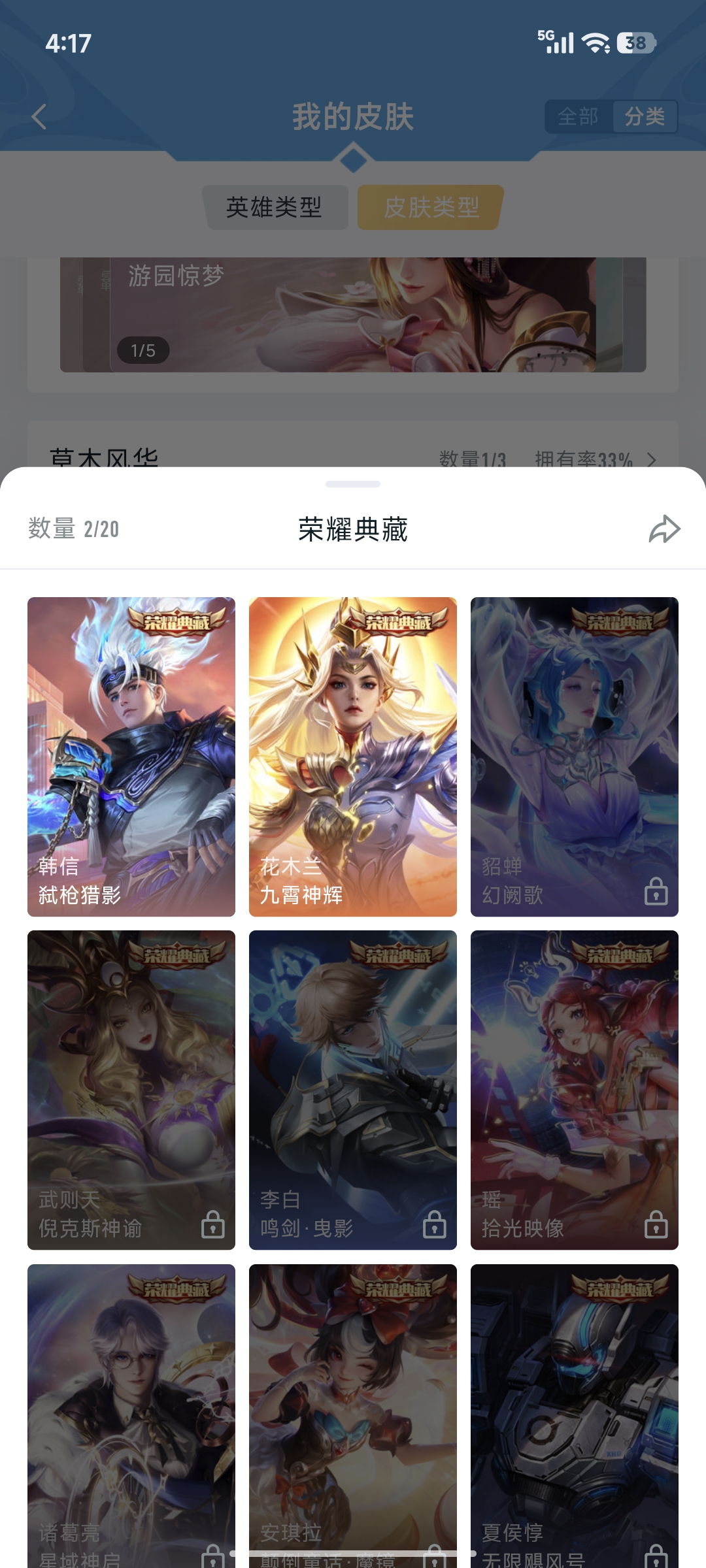706x1568 pixels.
Task: Switch to the 皮肤类型 tab
Action: point(428,208)
